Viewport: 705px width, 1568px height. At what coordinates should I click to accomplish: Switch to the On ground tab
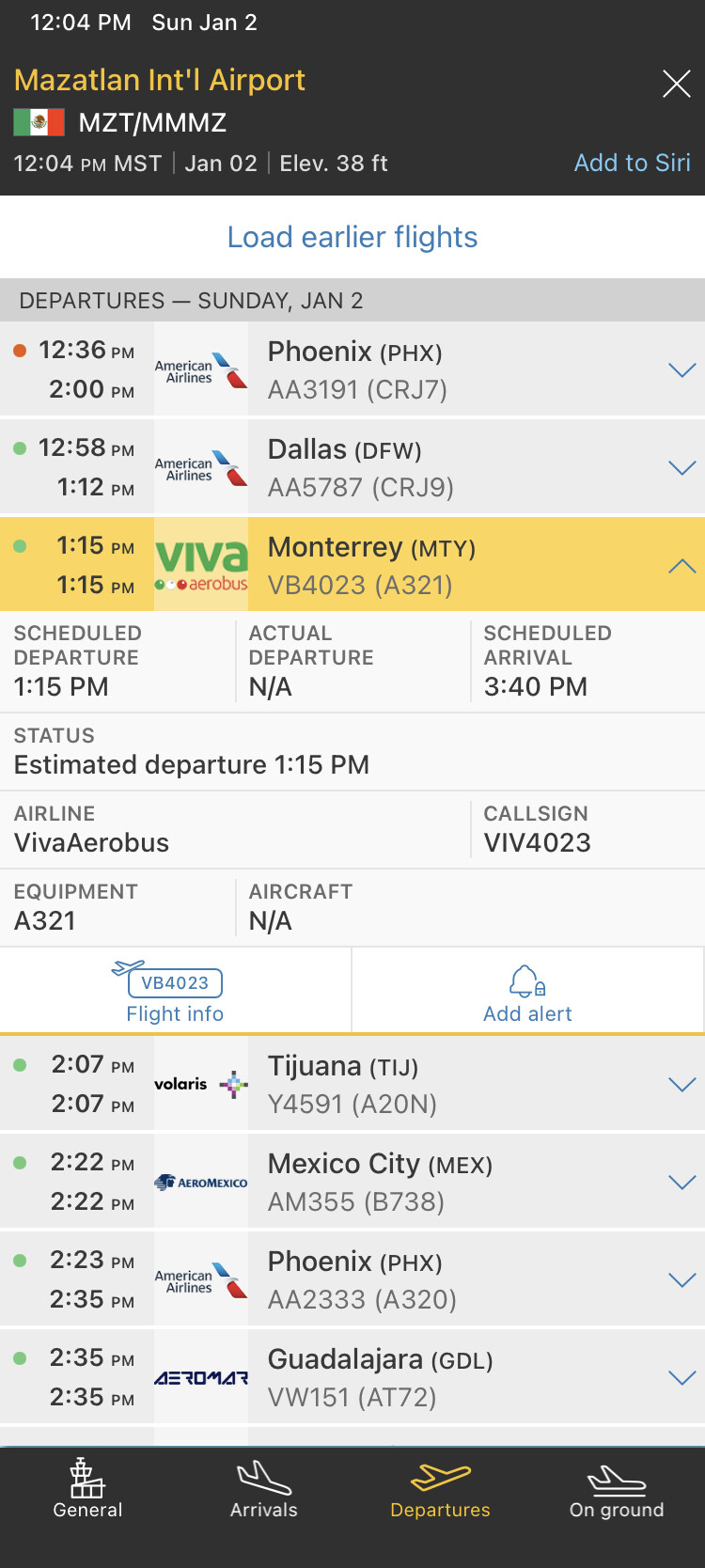[617, 1490]
